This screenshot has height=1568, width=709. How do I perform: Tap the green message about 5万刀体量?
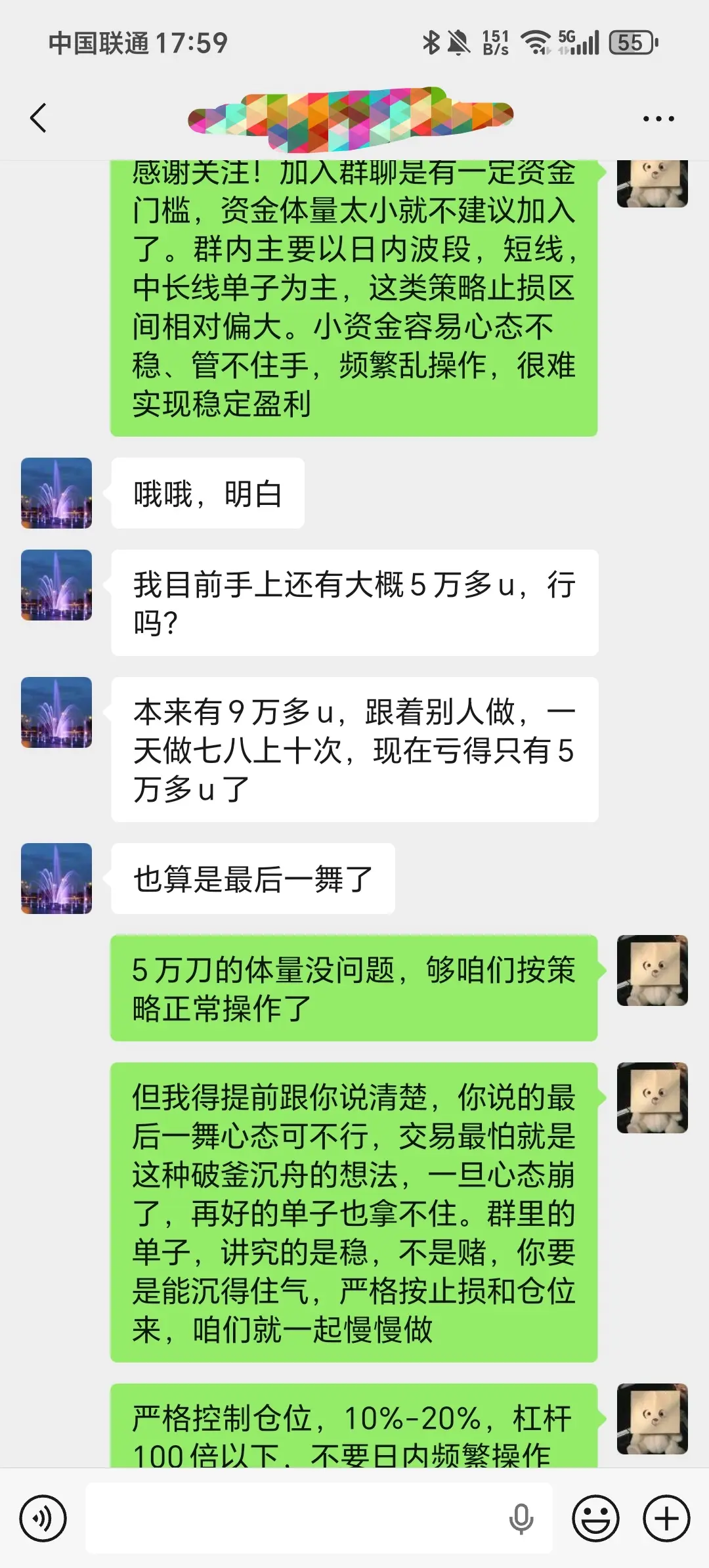[354, 990]
